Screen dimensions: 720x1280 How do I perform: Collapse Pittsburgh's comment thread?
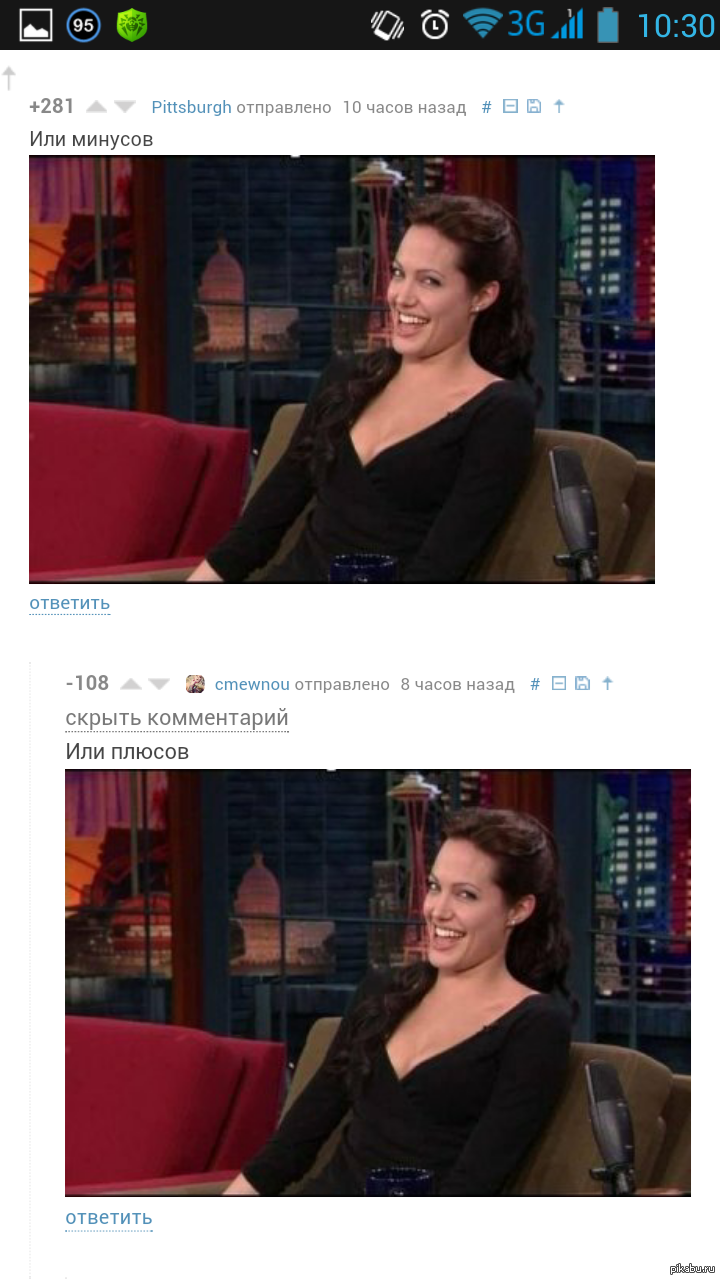510,106
